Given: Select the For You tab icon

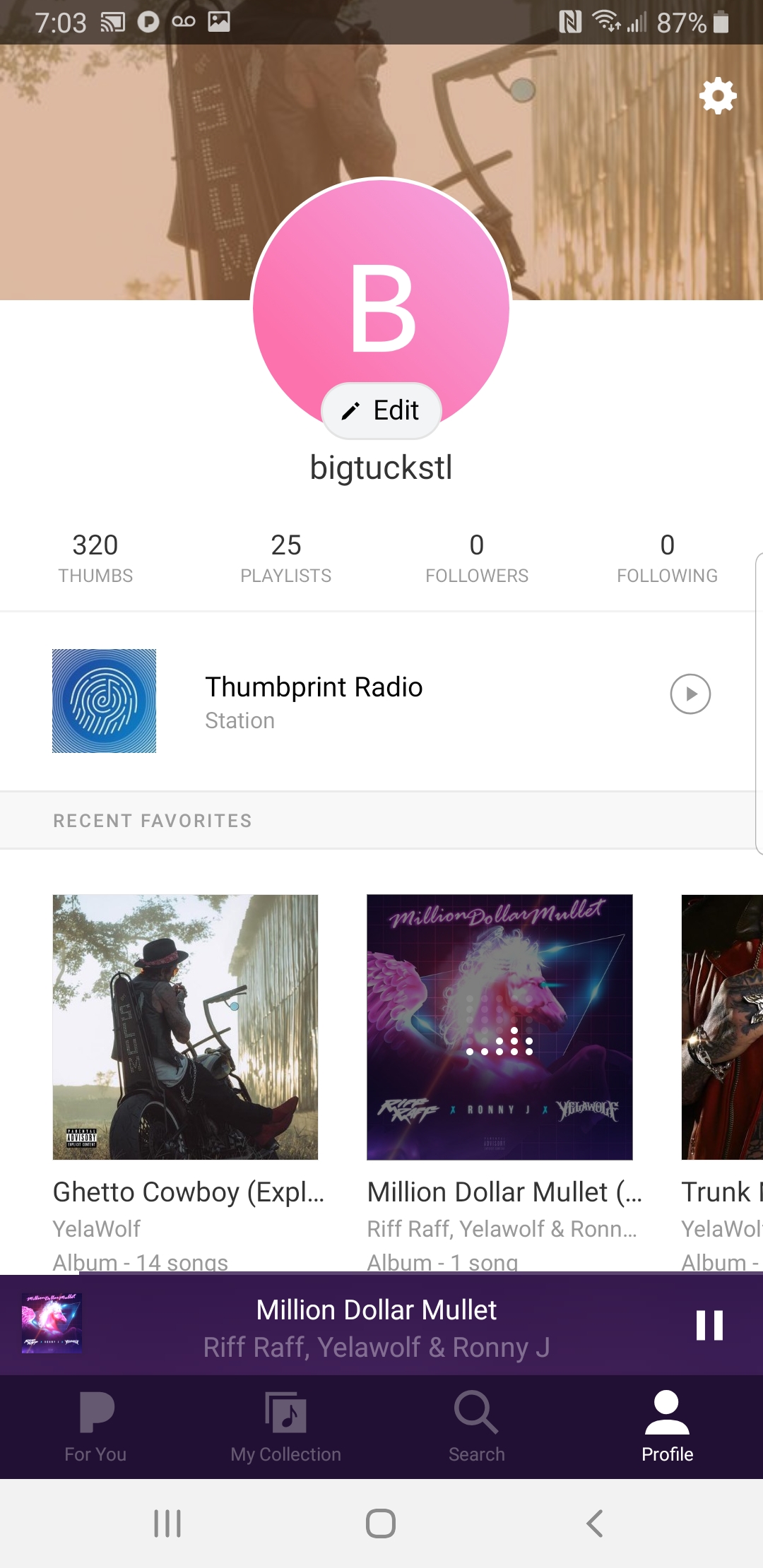Looking at the screenshot, I should coord(95,1427).
